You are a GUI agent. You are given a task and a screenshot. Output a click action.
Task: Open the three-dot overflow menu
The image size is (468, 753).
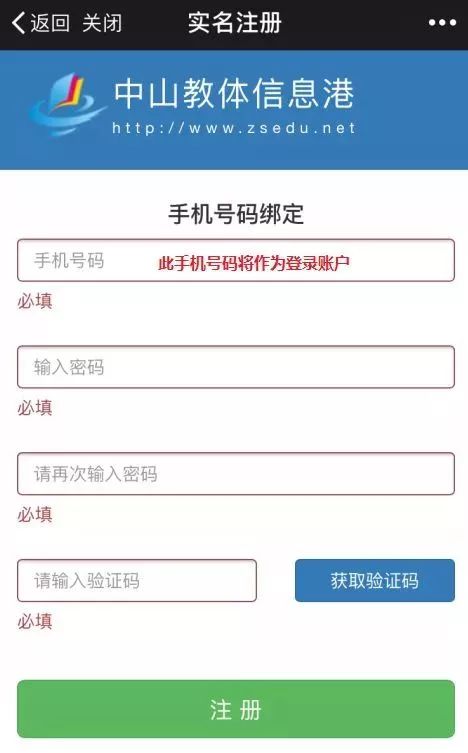pos(442,22)
